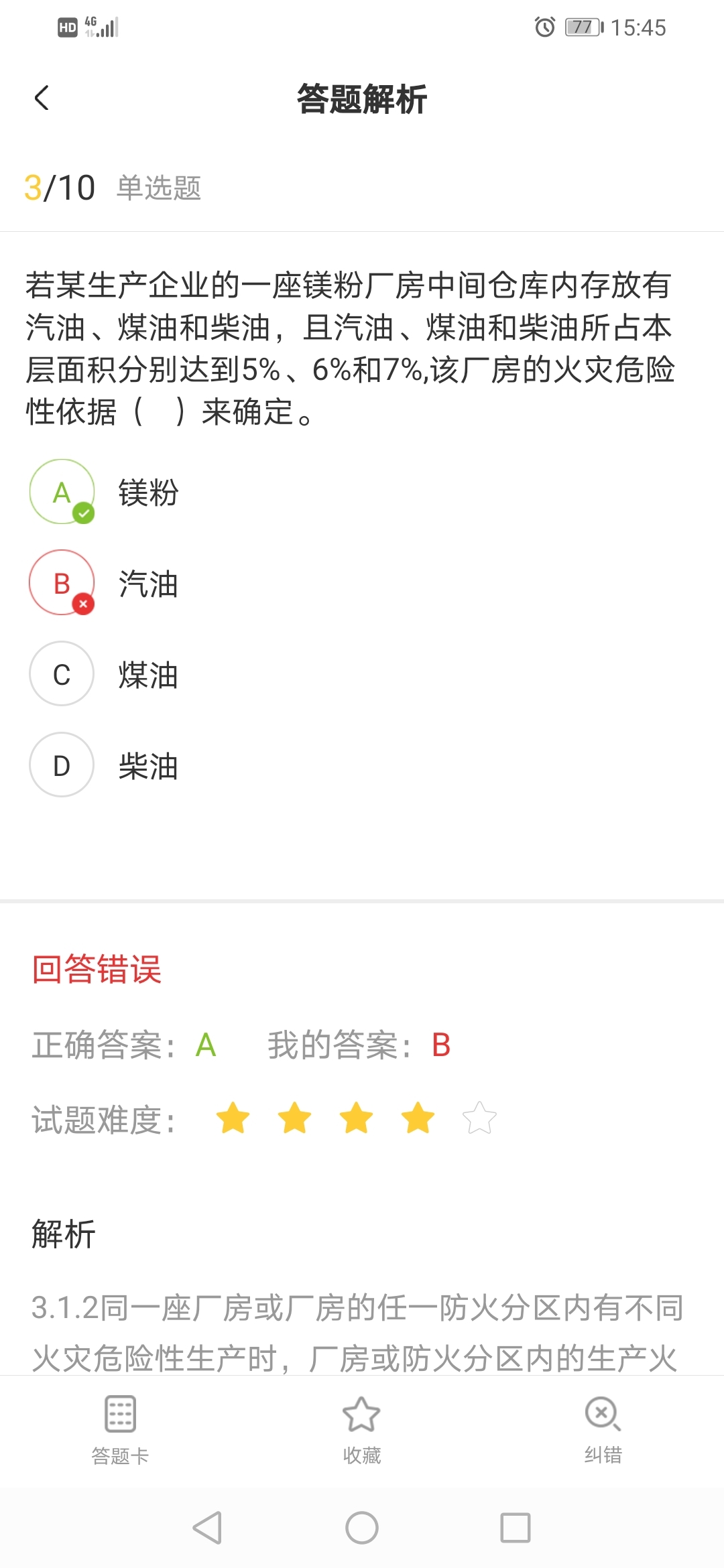Tap the system home button
Viewport: 724px width, 1568px height.
(x=362, y=1528)
